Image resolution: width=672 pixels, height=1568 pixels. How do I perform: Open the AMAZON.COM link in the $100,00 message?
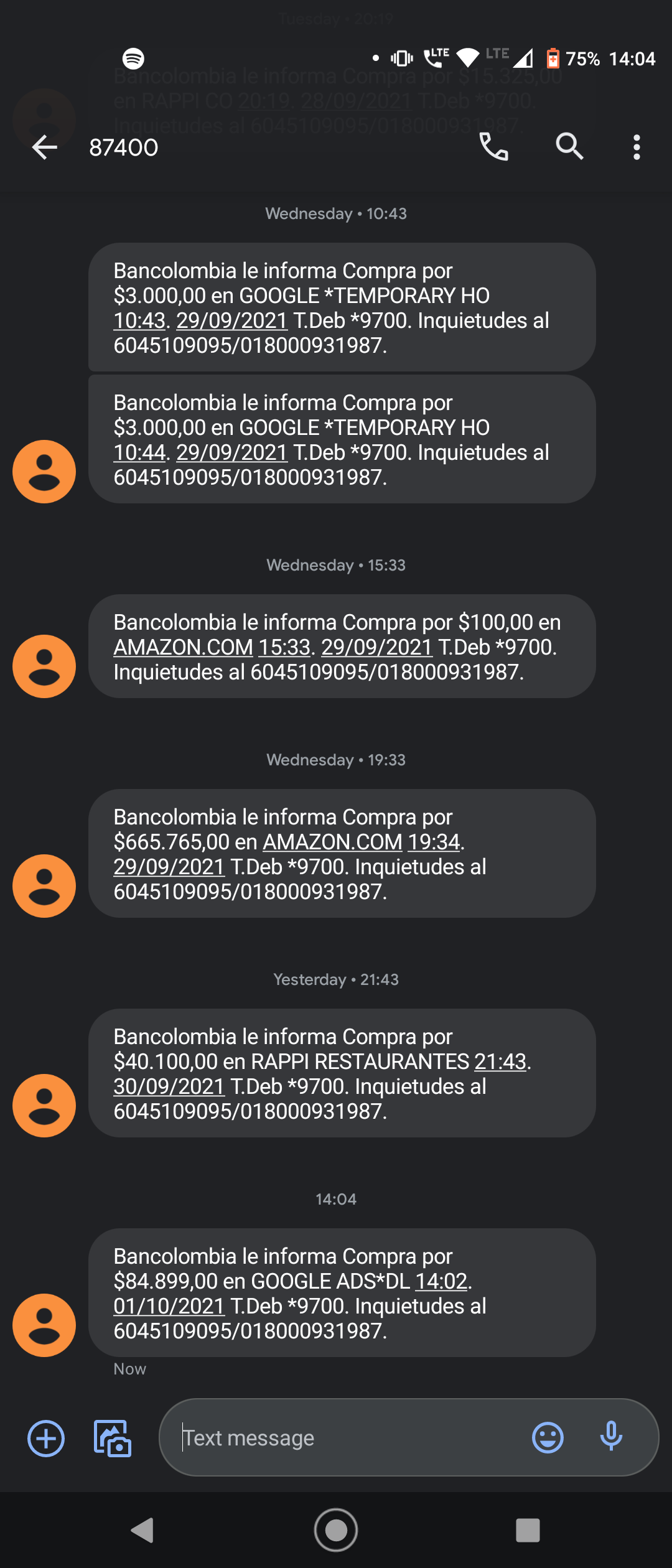[183, 648]
